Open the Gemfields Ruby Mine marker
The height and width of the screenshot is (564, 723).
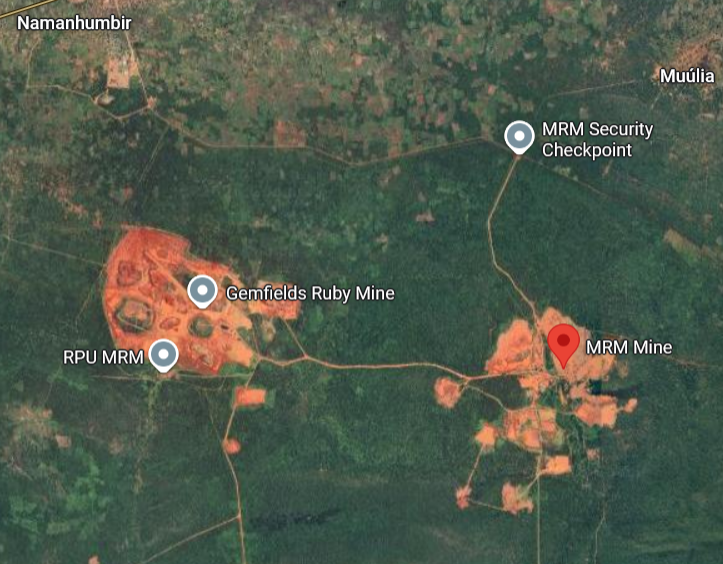pyautogui.click(x=202, y=291)
